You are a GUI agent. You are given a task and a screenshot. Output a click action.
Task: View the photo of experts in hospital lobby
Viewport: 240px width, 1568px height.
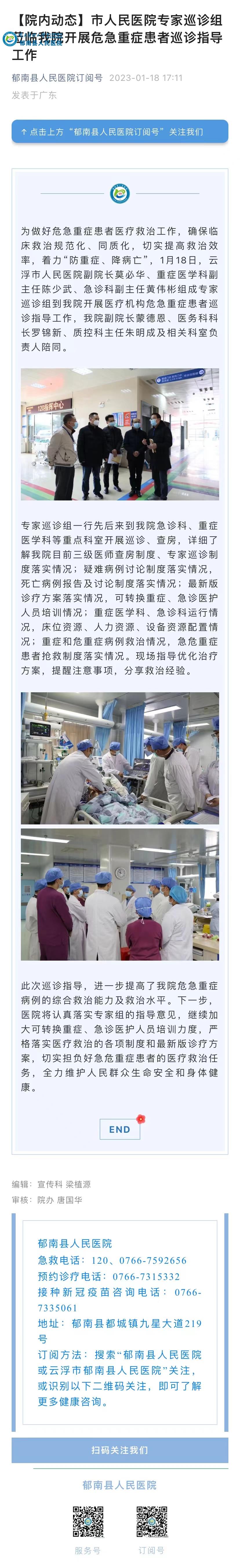tap(119, 434)
